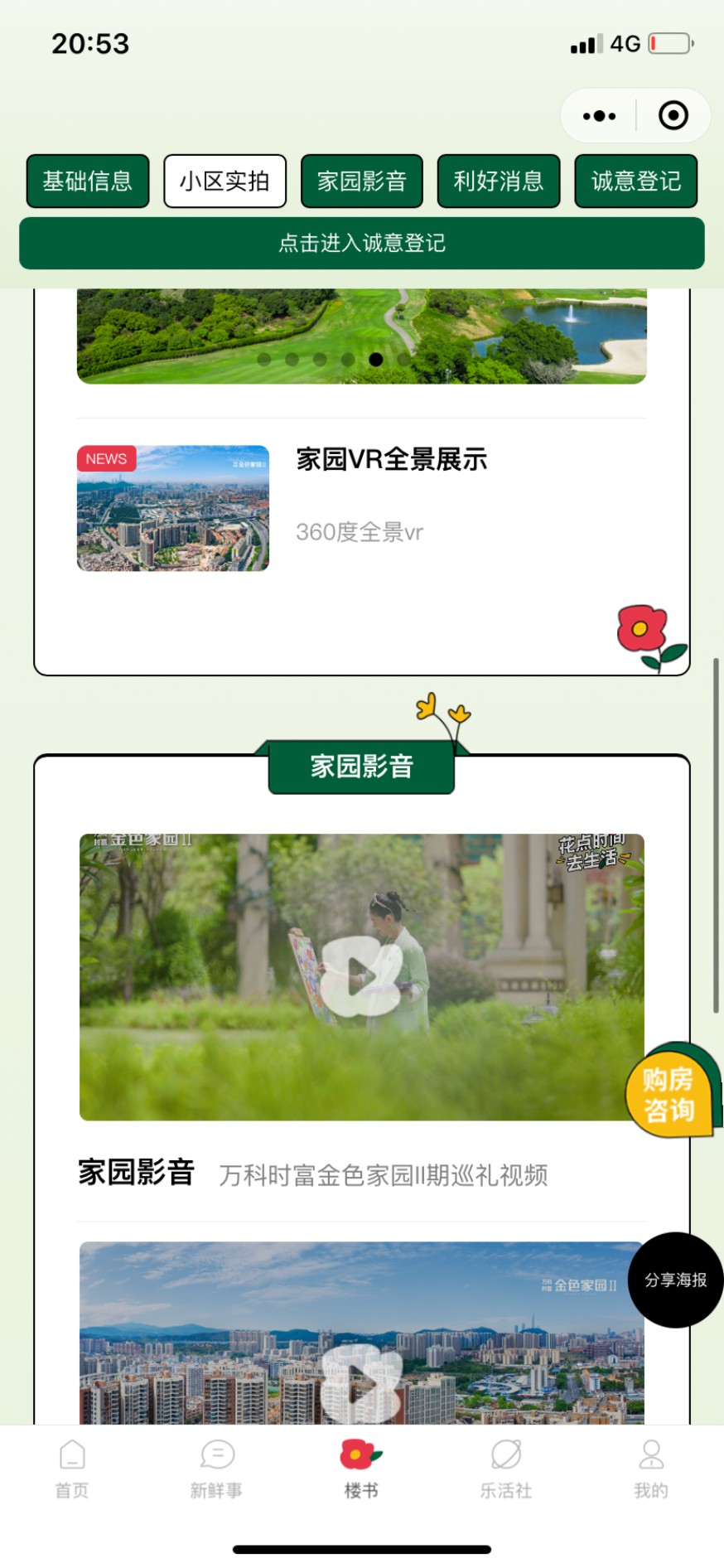Open the 我的 profile tab
Viewport: 724px width, 1568px height.
click(651, 1469)
